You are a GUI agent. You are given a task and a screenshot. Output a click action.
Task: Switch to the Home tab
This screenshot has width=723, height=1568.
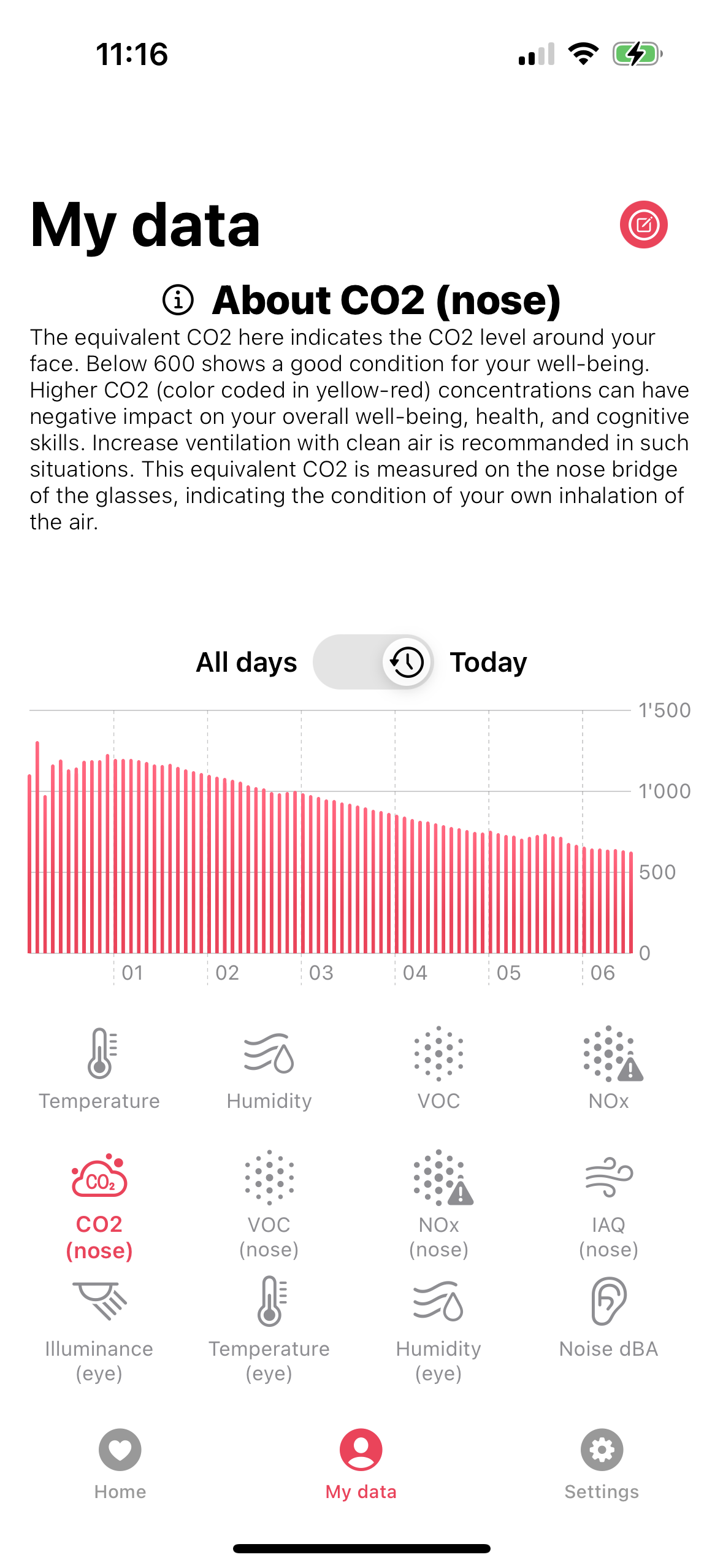pyautogui.click(x=120, y=1460)
